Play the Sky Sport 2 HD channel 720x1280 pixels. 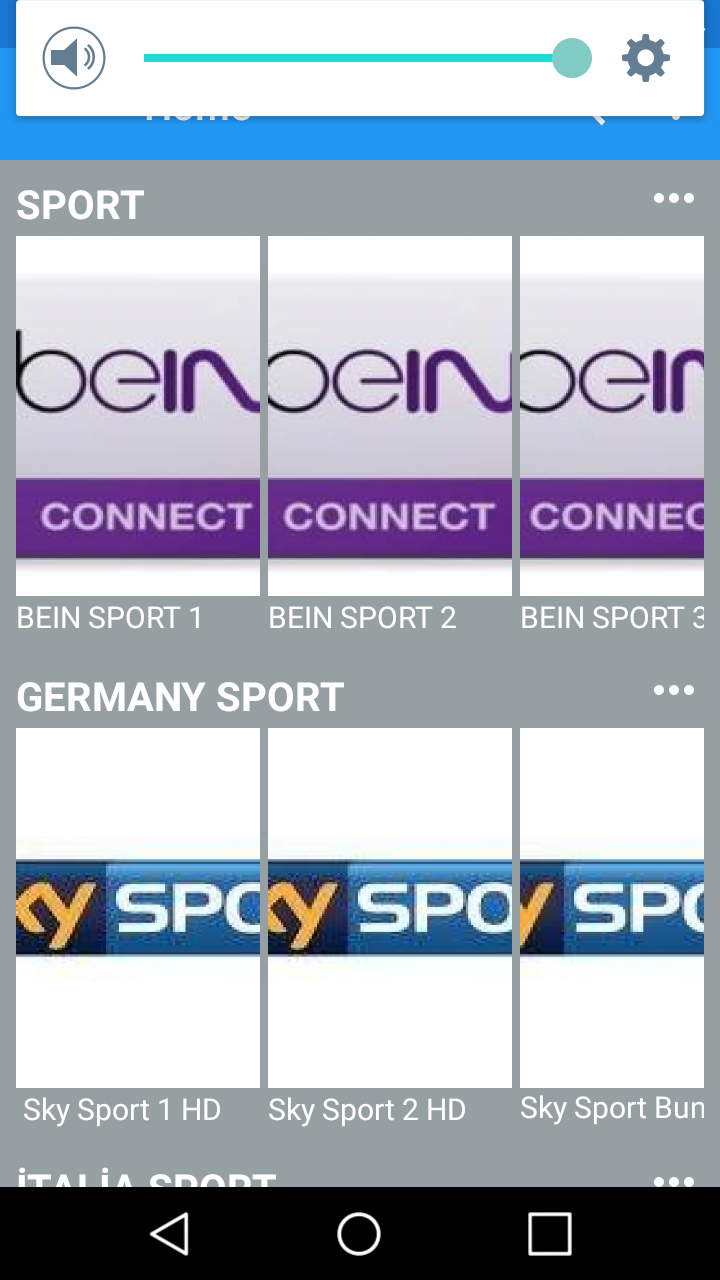[x=390, y=907]
